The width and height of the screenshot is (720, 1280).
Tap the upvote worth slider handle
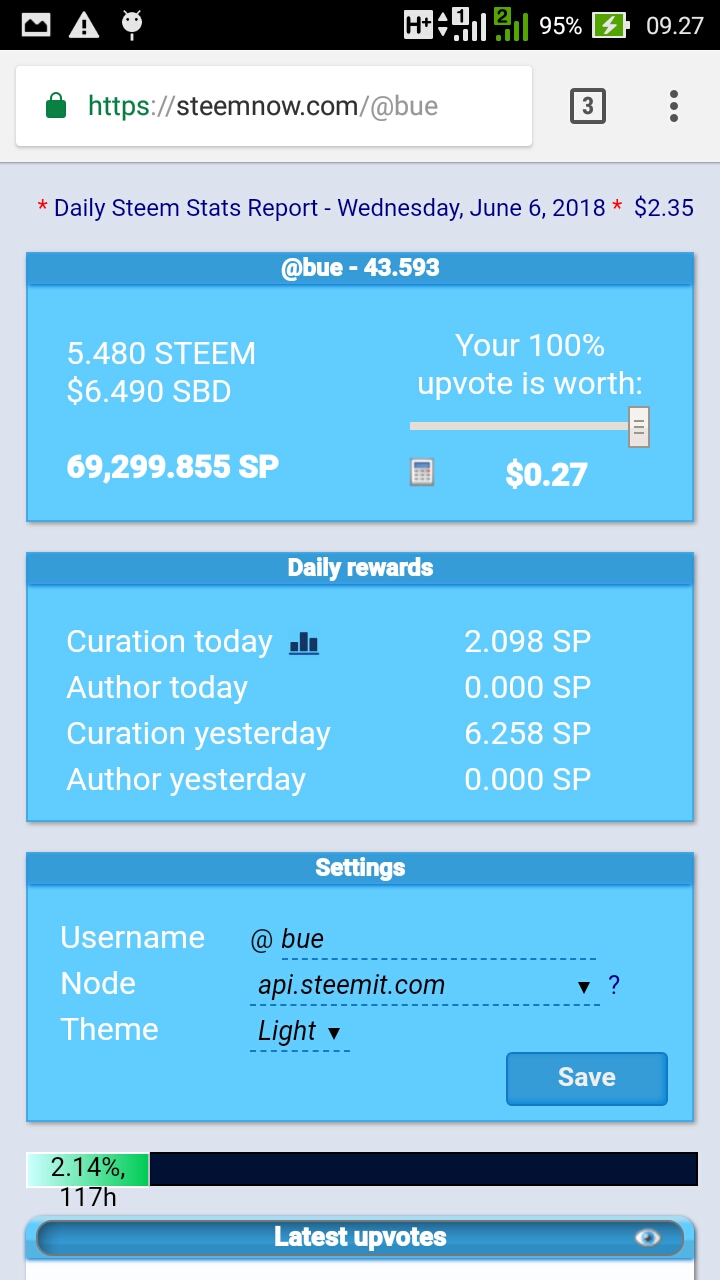point(639,427)
